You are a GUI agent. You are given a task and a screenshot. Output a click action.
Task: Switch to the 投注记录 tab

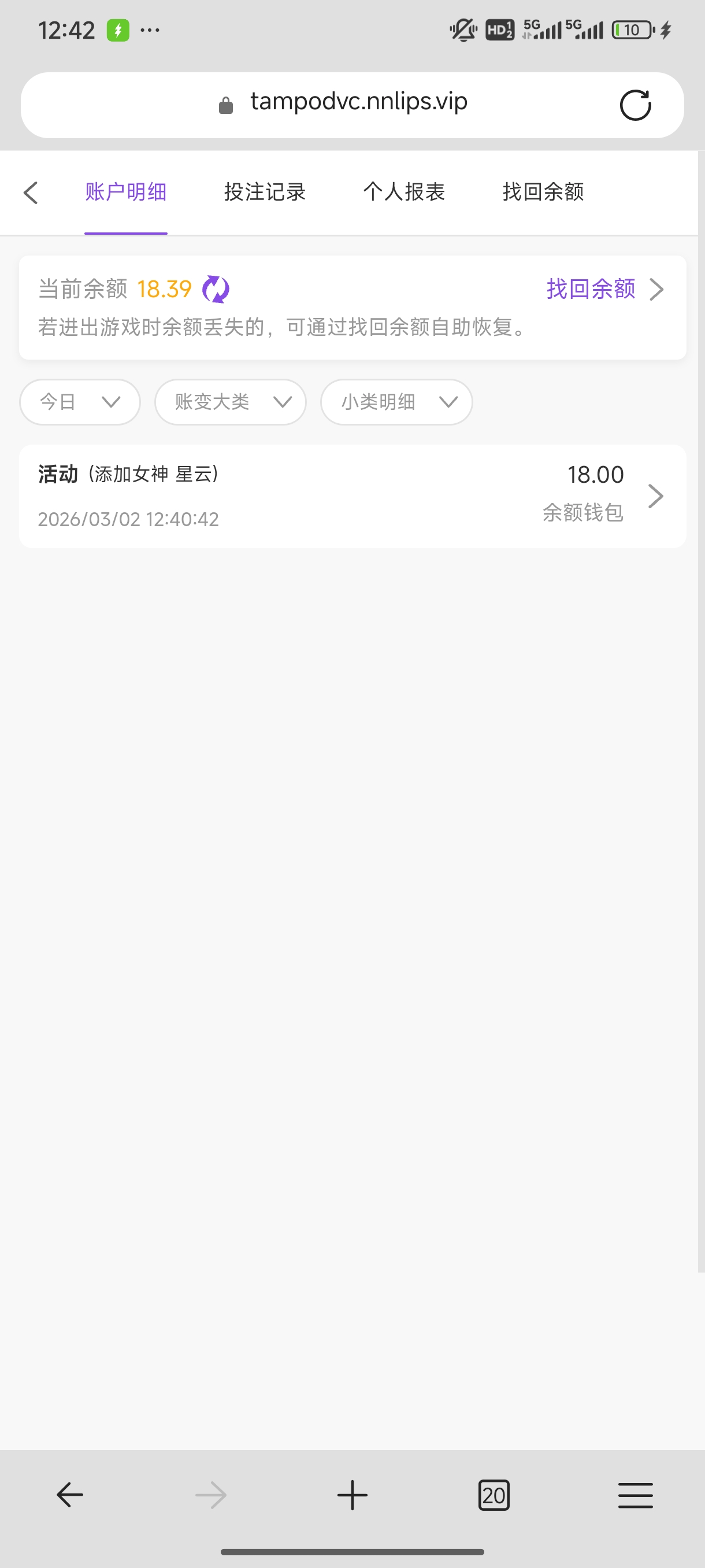pos(265,192)
